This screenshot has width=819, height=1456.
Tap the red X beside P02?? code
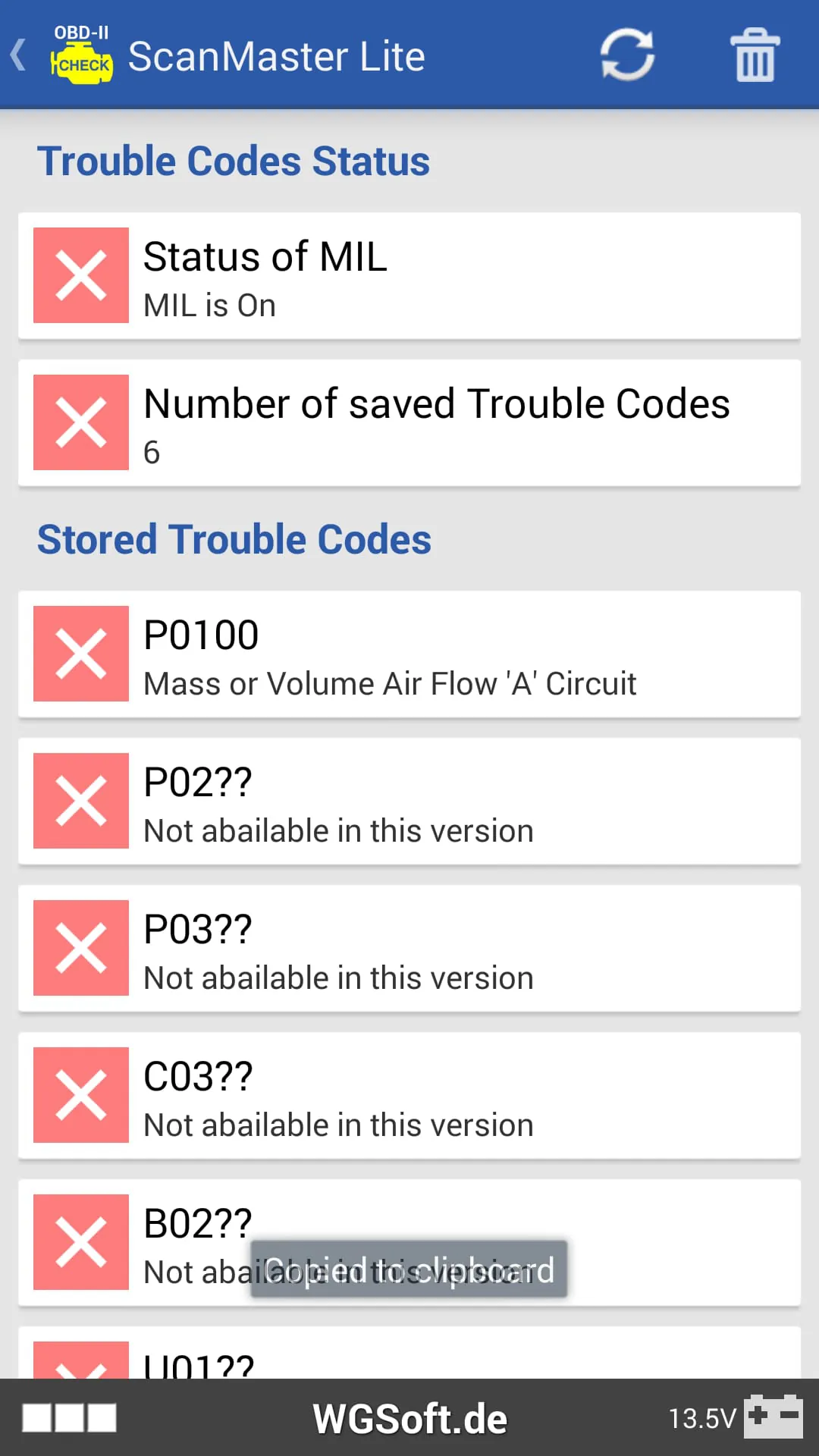pos(81,801)
